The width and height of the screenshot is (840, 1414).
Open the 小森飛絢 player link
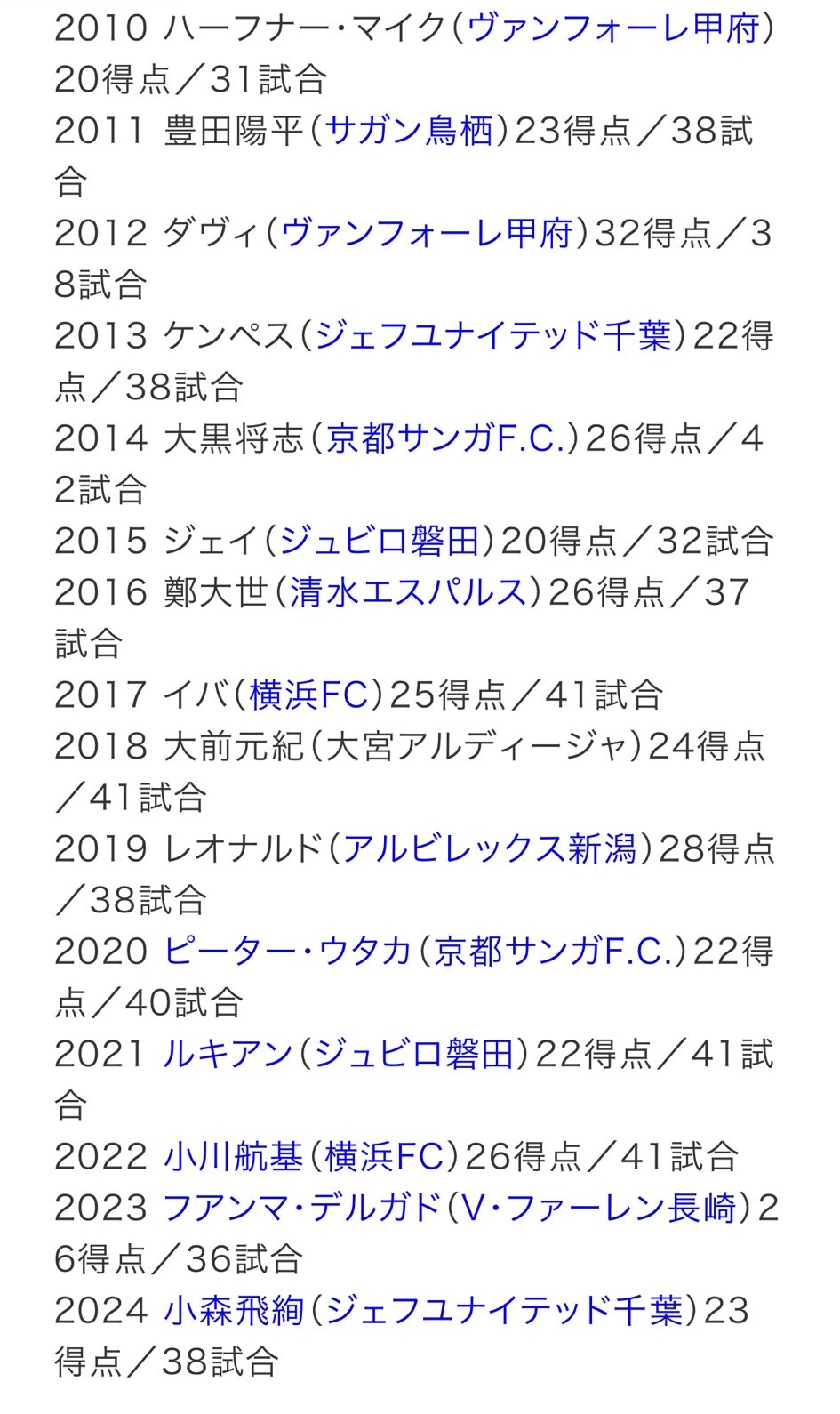click(x=234, y=1310)
